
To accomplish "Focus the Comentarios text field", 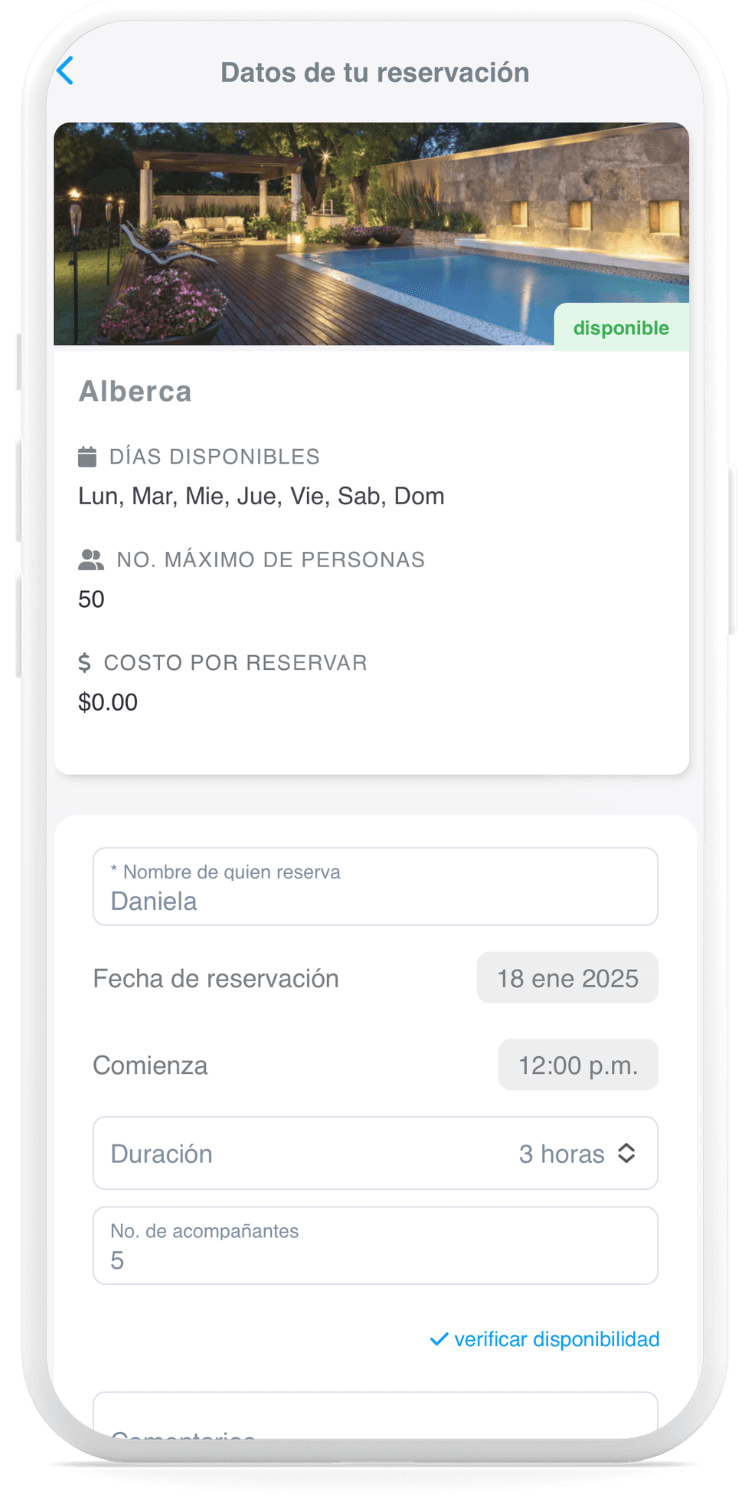I will 375,1415.
